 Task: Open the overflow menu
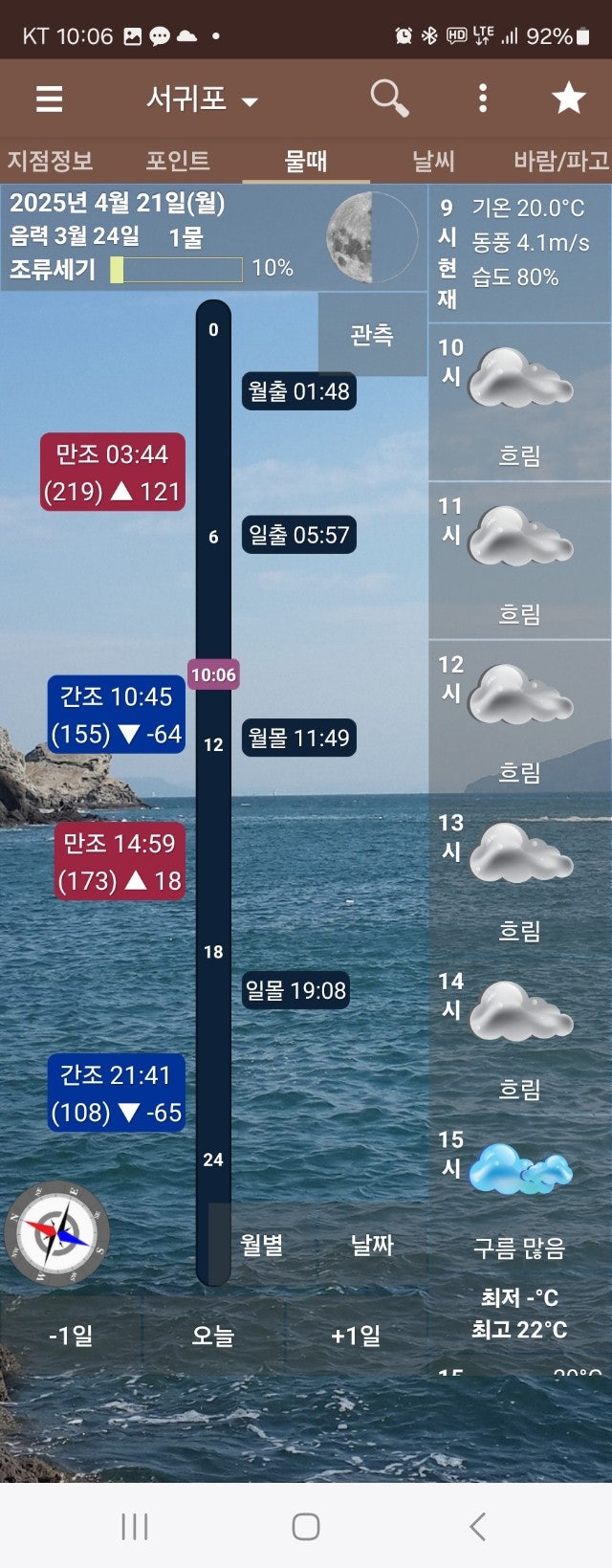[482, 98]
